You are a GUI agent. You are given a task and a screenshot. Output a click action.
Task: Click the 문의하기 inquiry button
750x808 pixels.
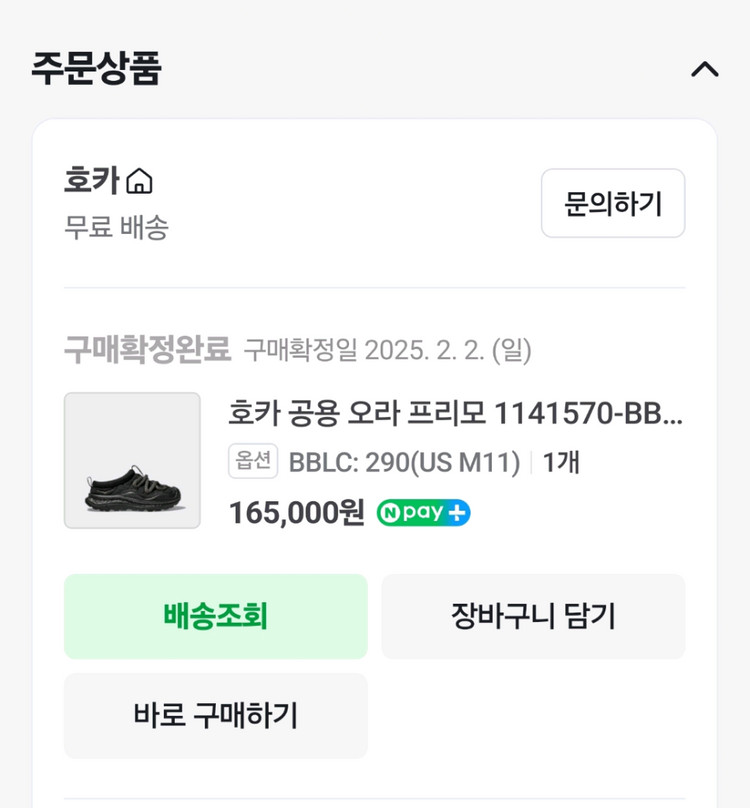point(612,203)
